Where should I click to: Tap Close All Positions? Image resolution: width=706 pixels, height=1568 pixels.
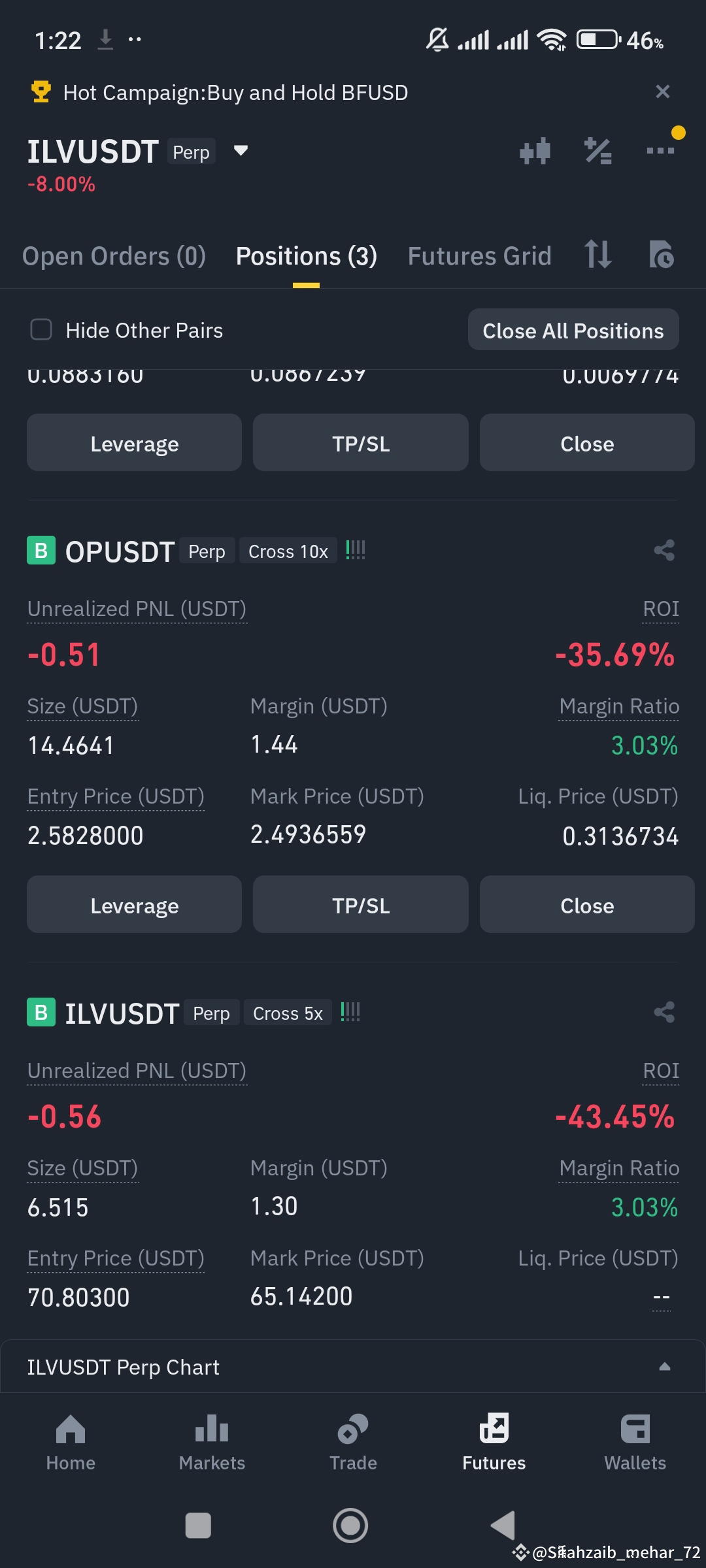tap(573, 330)
